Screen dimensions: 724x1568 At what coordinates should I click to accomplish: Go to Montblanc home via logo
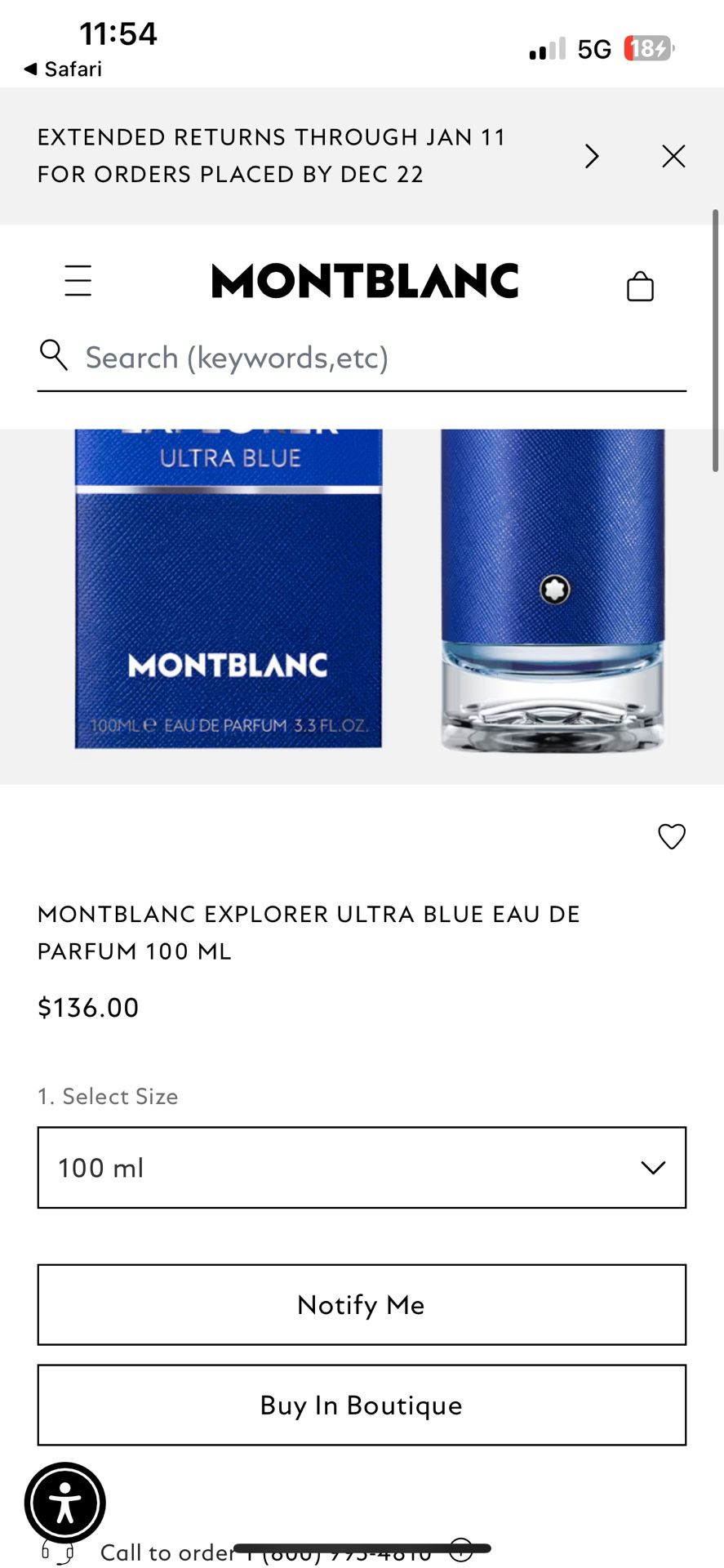click(x=365, y=281)
